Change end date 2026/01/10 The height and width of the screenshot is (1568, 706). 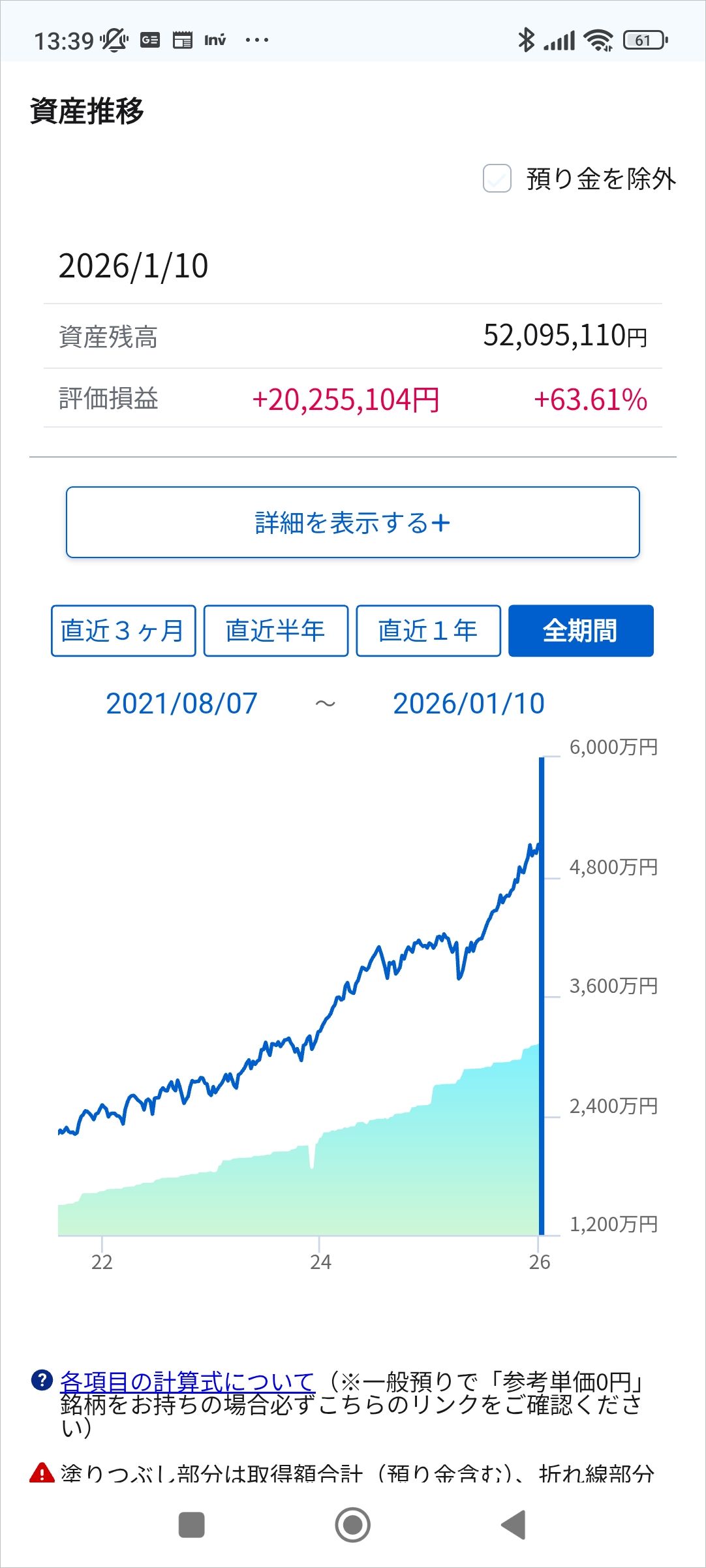click(468, 703)
